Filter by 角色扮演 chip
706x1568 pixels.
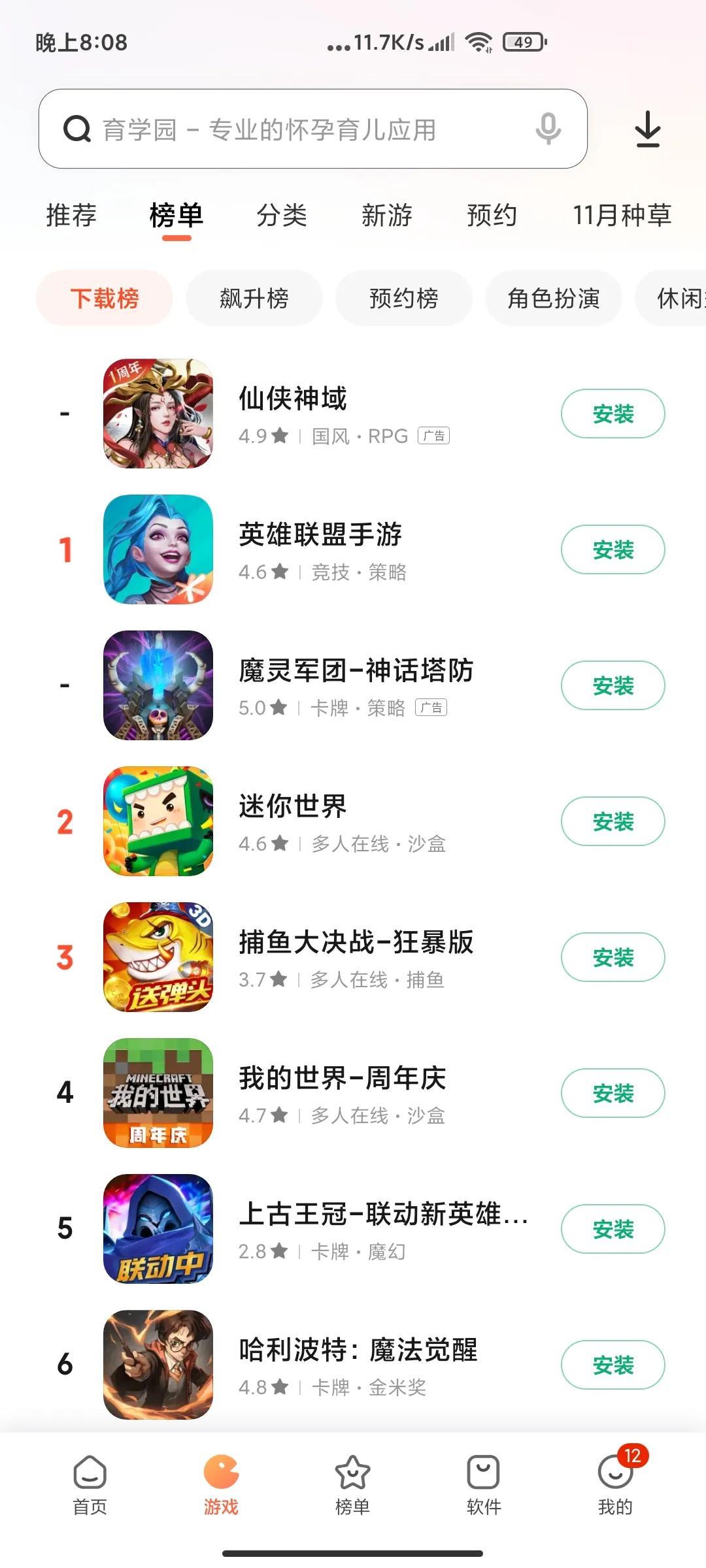point(554,299)
